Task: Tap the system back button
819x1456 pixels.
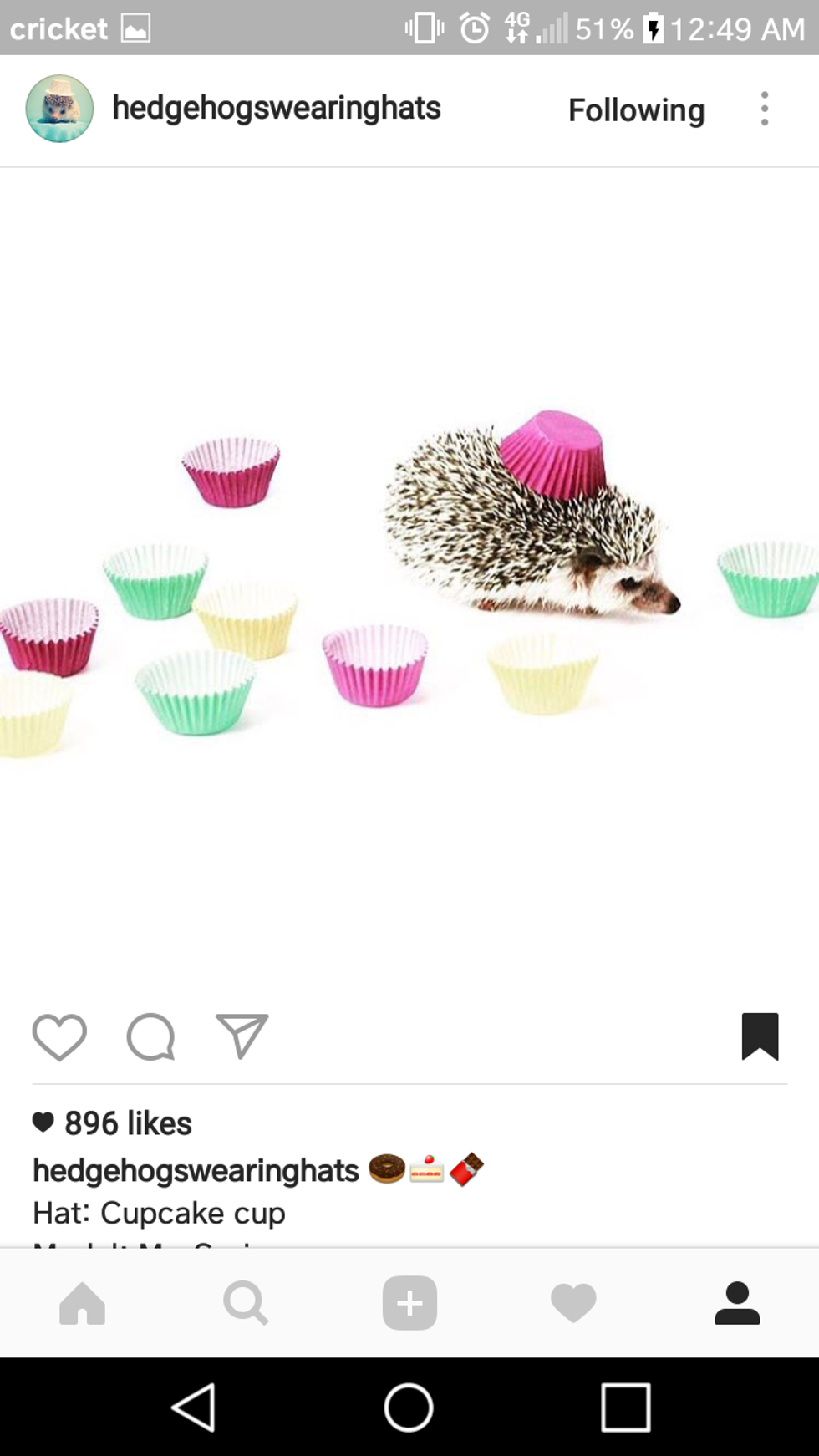Action: [194, 1408]
